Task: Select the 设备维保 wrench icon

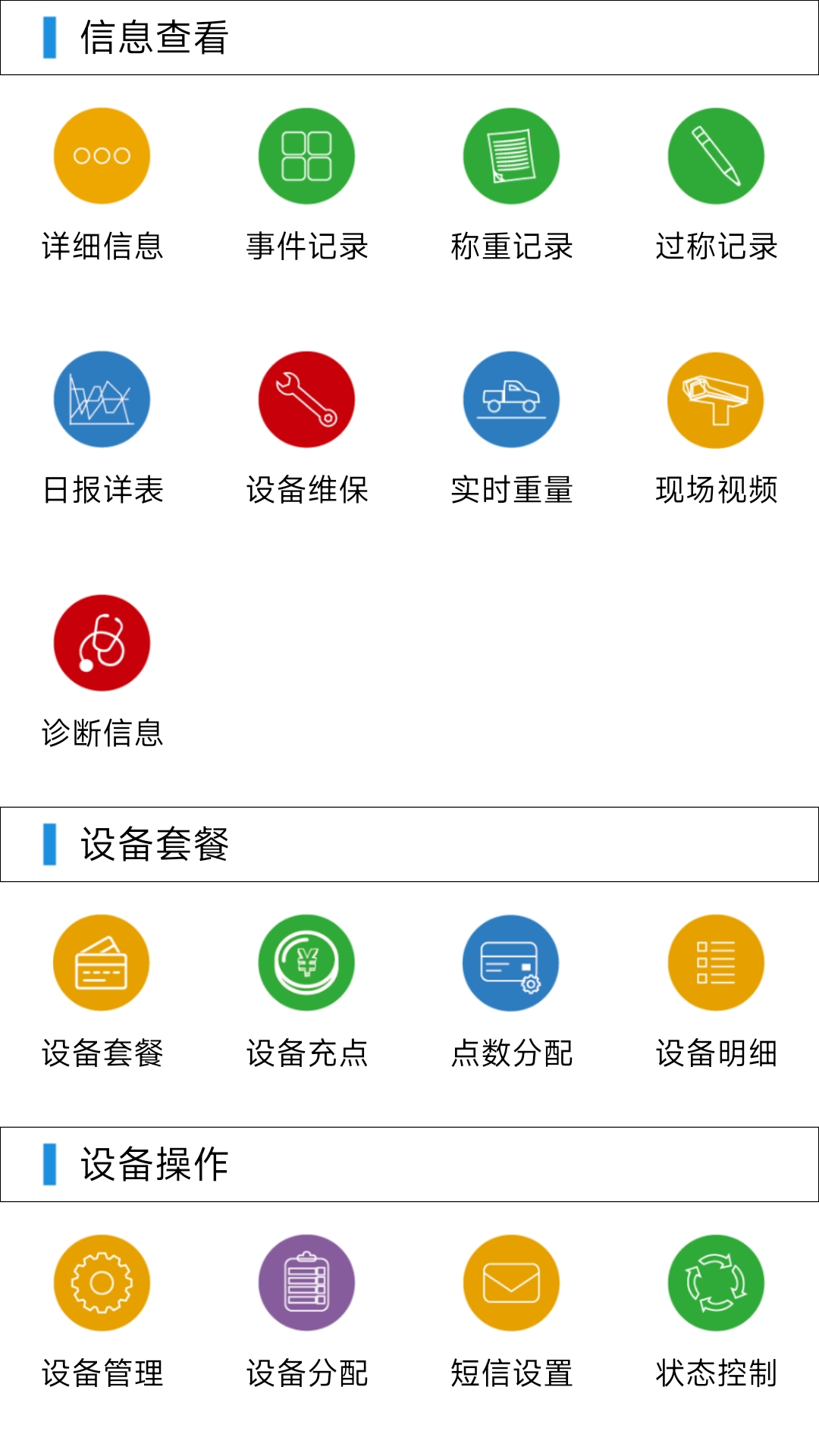Action: (306, 400)
